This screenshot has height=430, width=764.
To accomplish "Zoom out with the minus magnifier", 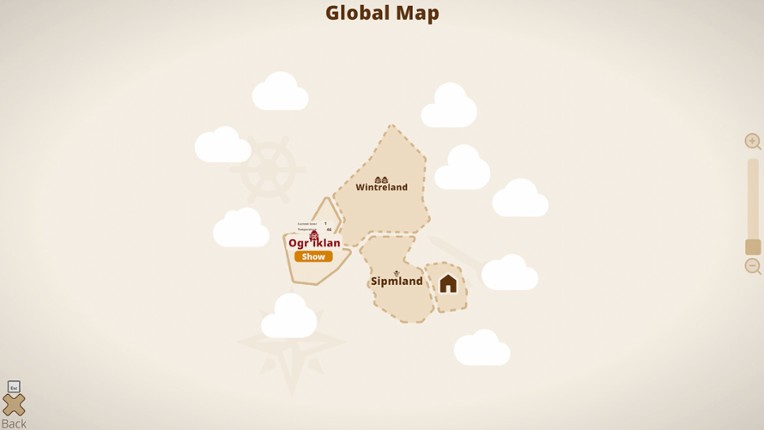I will point(752,266).
